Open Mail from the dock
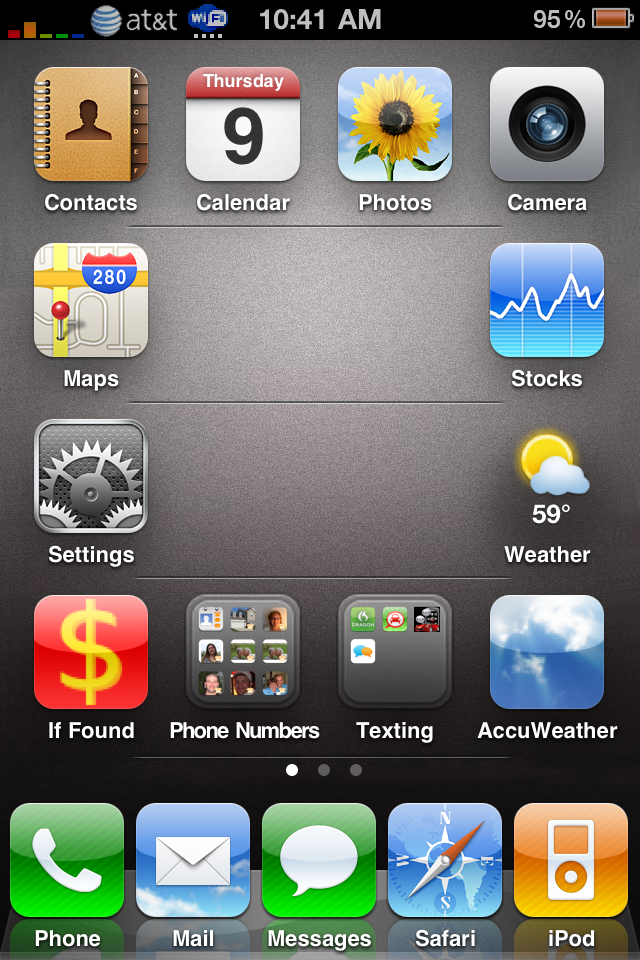This screenshot has height=960, width=640. [193, 861]
